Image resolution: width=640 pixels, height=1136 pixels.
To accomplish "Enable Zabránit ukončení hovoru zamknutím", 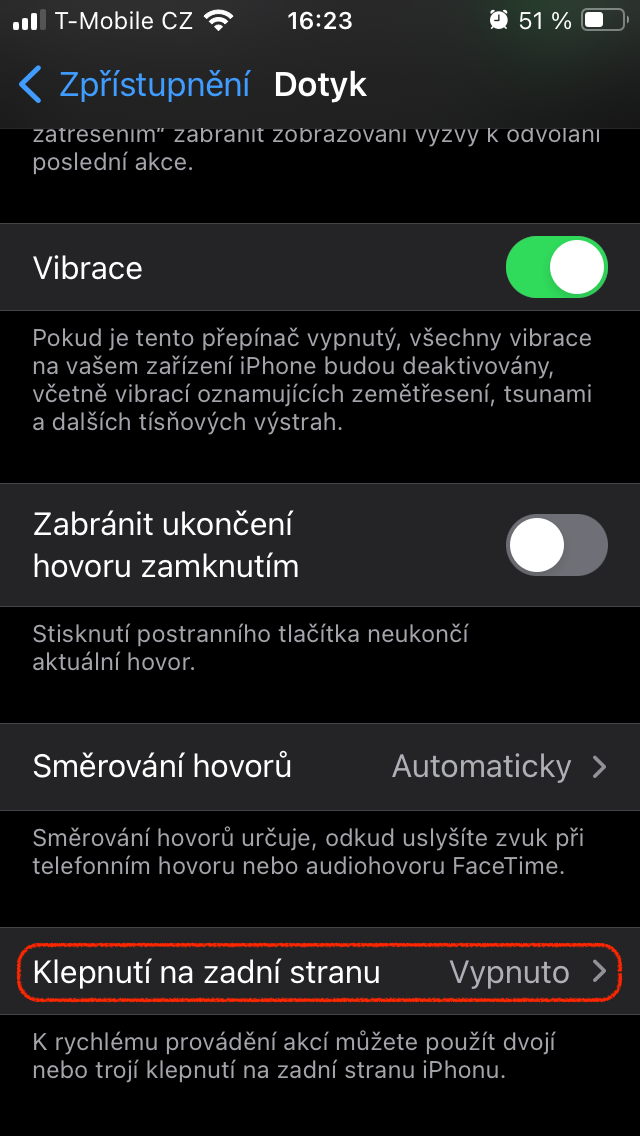I will [557, 545].
